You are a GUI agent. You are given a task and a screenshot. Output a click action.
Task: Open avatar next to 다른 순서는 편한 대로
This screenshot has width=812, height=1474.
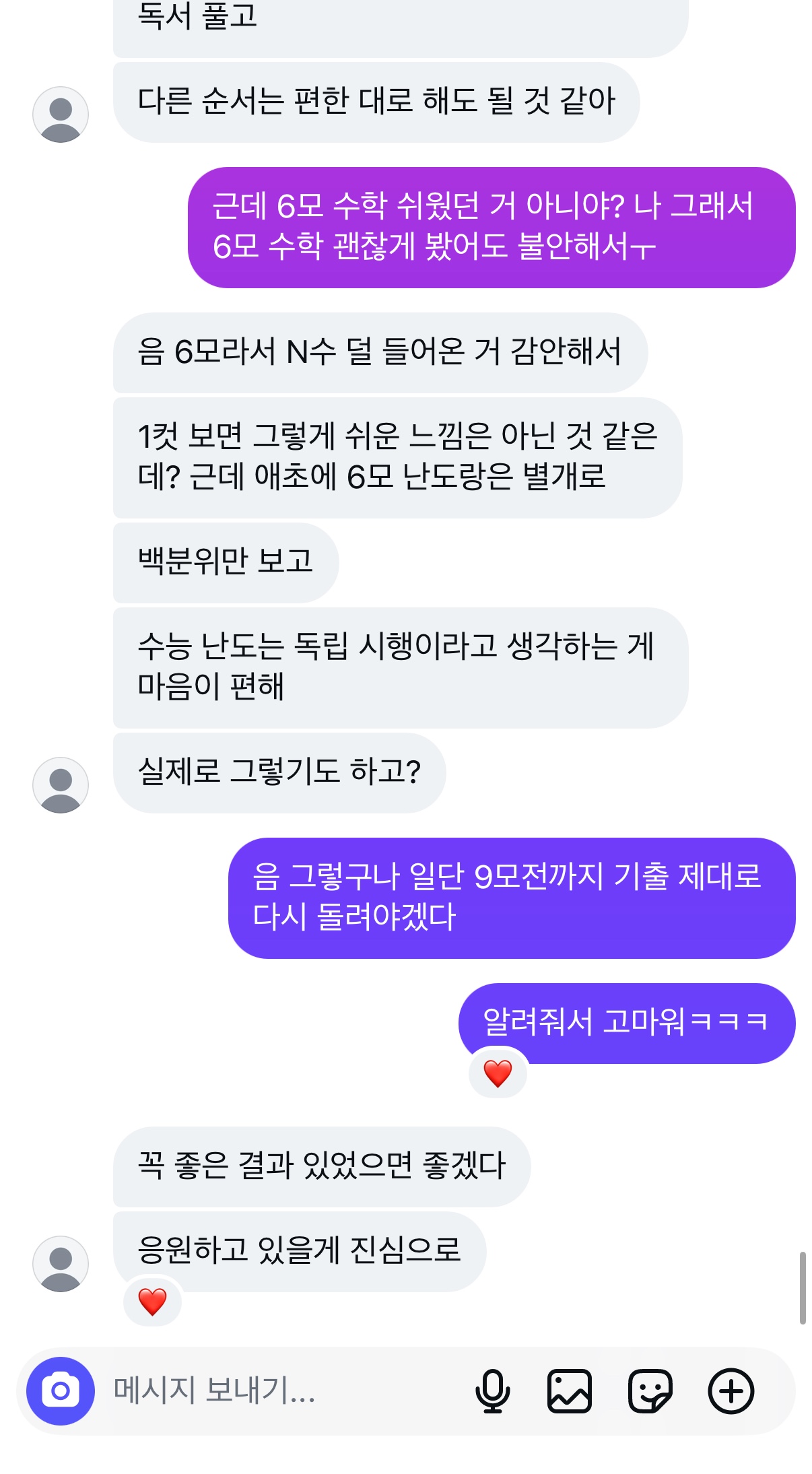(61, 114)
